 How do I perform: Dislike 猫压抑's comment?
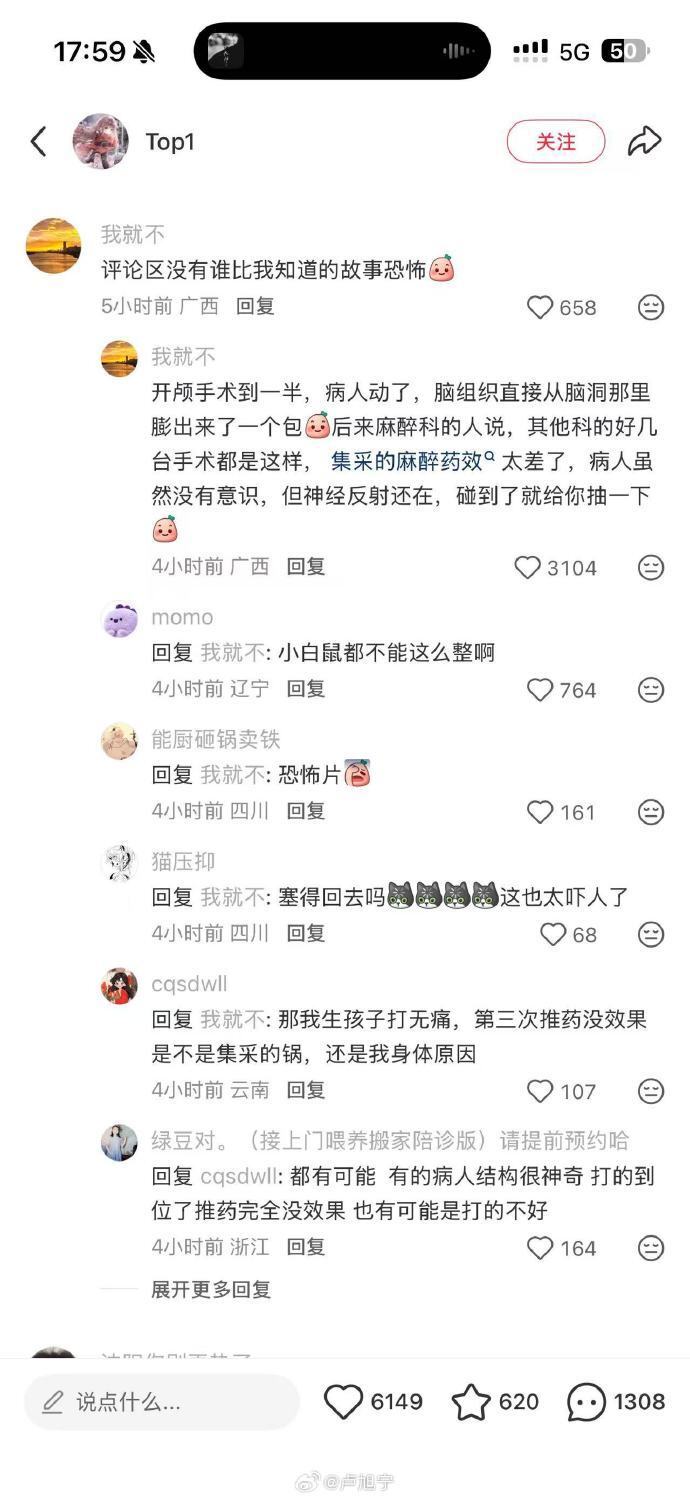(651, 934)
